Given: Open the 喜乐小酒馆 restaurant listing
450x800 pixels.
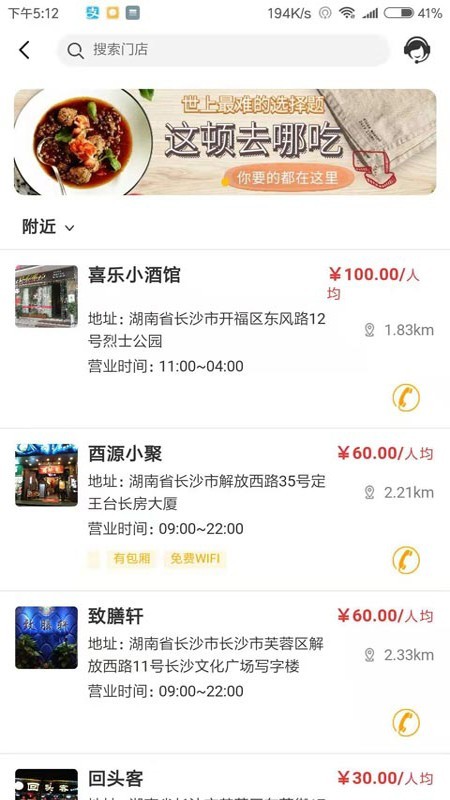Looking at the screenshot, I should tap(225, 339).
